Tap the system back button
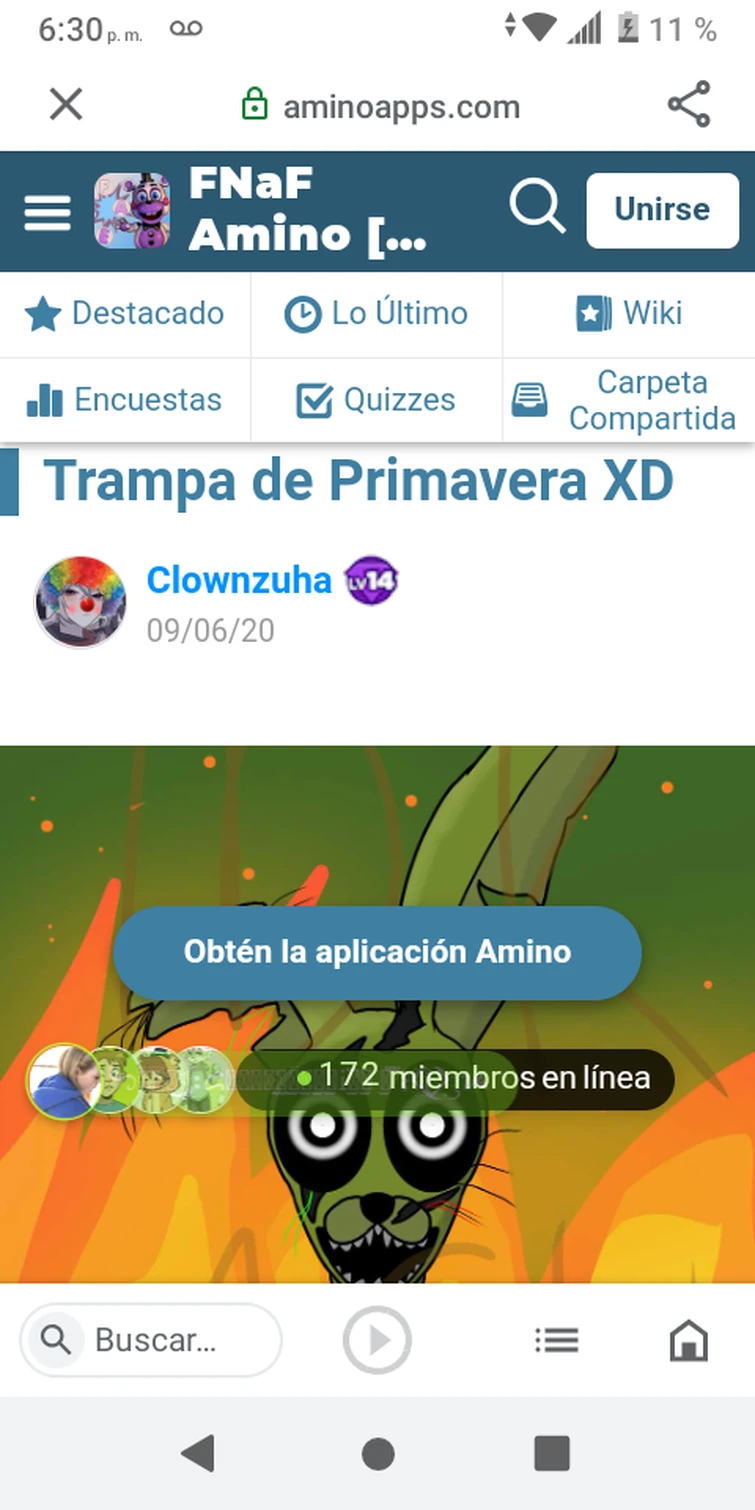Screen dimensions: 755x1510 [x=198, y=1453]
